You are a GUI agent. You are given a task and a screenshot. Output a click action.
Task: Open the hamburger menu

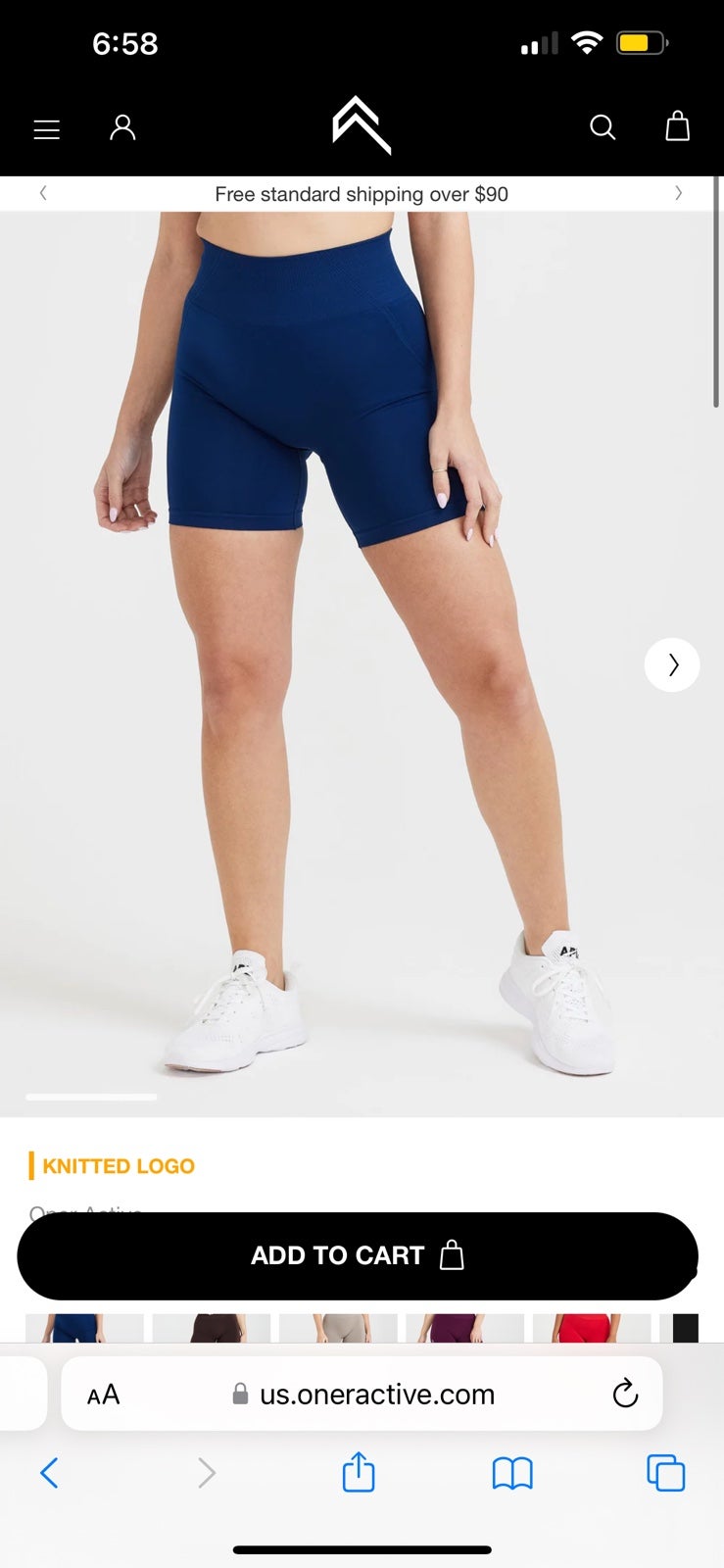(x=46, y=129)
